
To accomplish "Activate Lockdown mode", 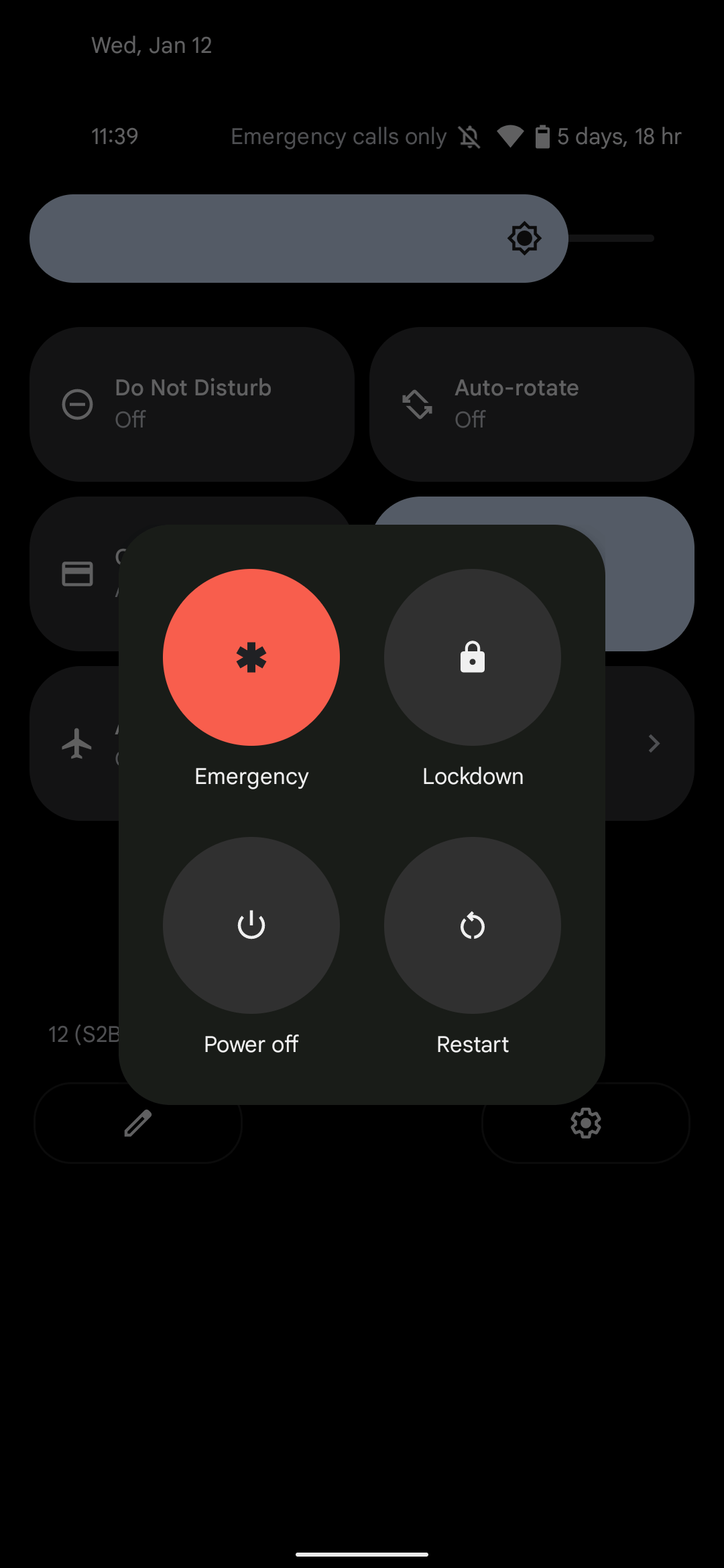I will [x=473, y=657].
